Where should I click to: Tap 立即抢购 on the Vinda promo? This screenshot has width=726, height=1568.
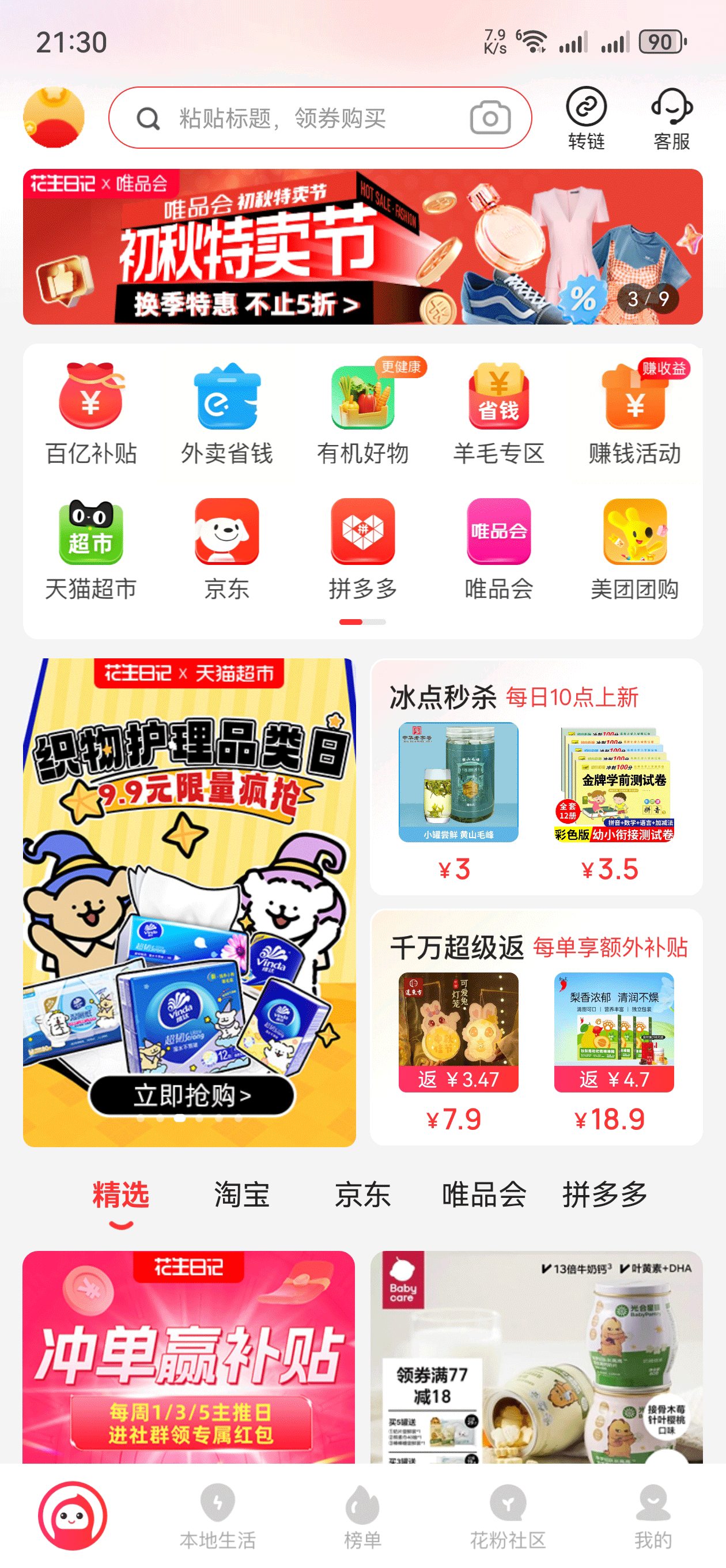point(192,1095)
